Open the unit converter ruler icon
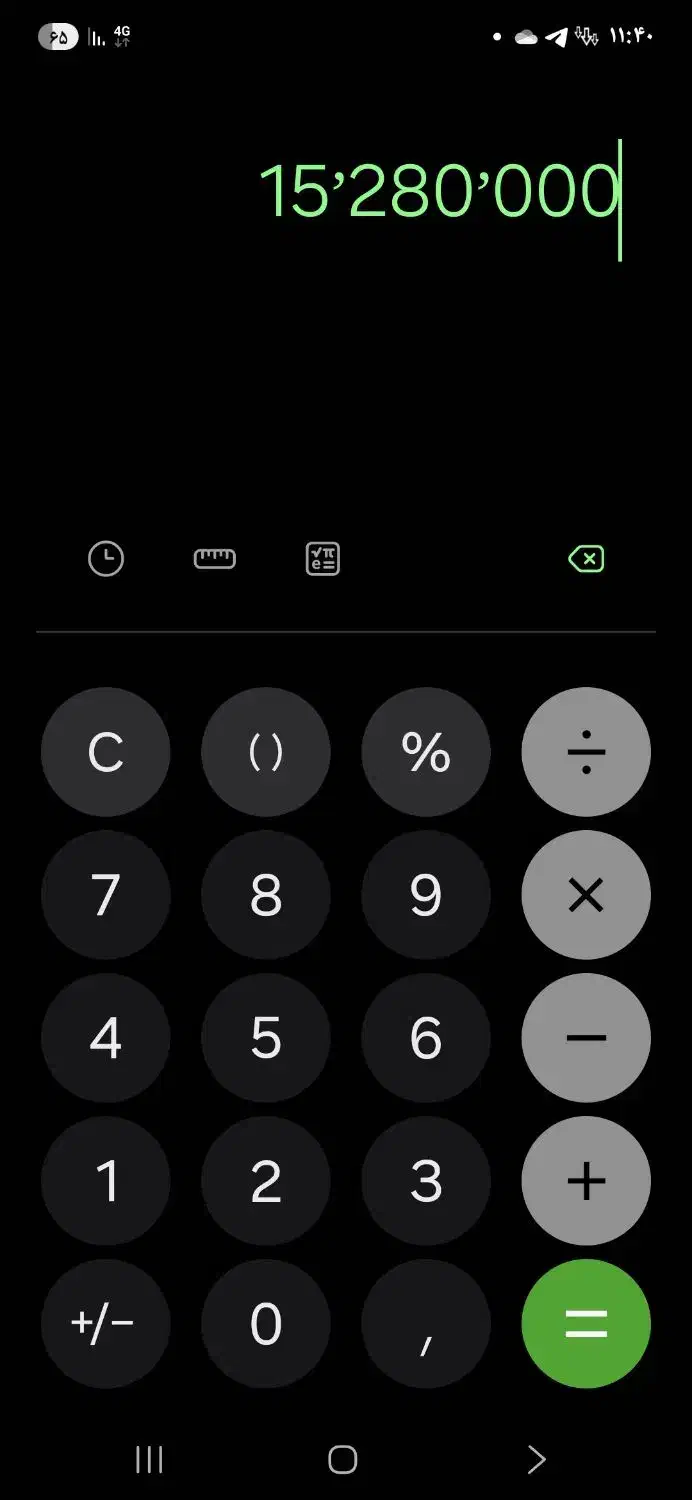The width and height of the screenshot is (692, 1500). click(214, 559)
